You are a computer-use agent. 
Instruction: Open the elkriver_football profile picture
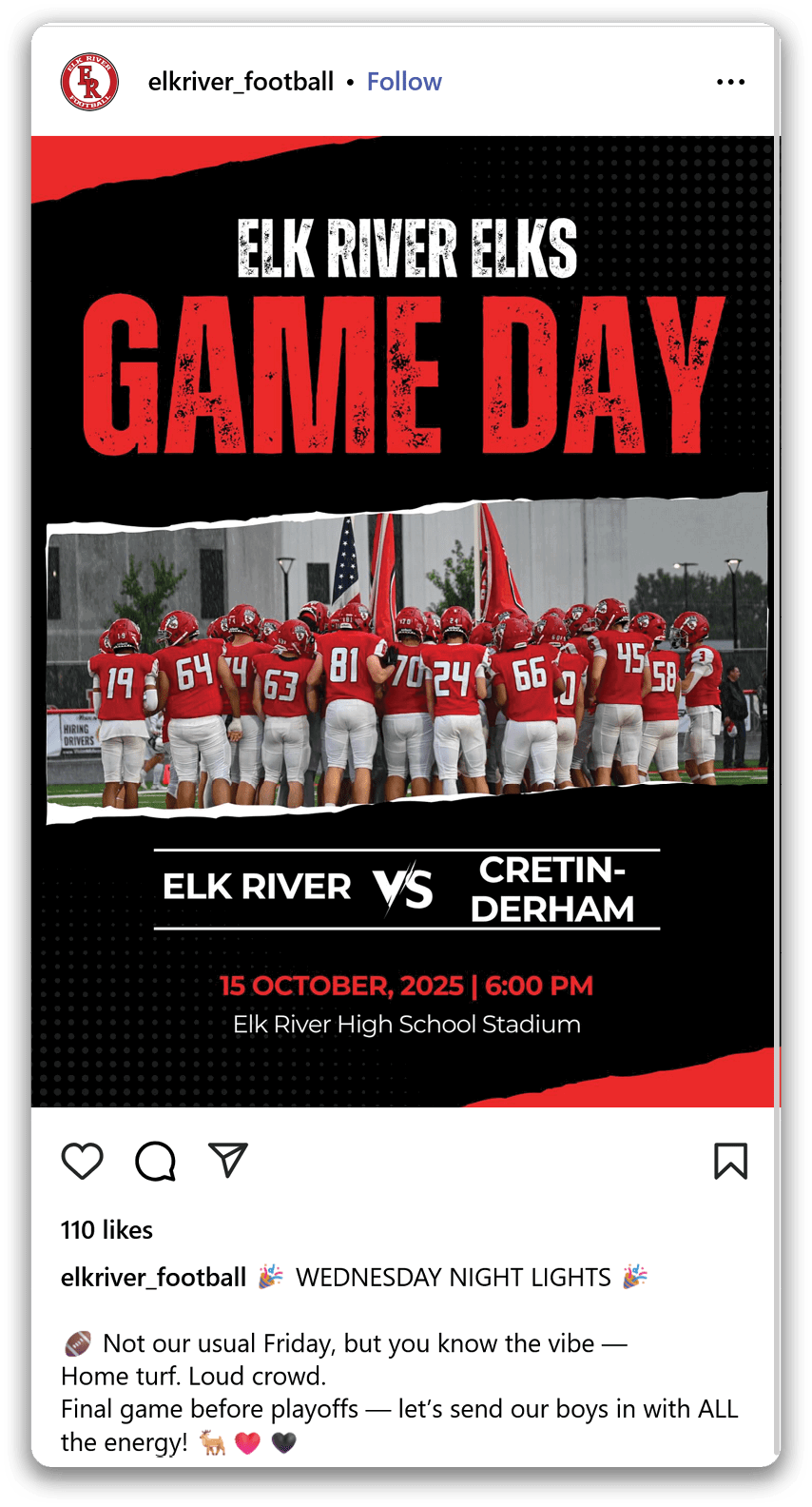[x=89, y=82]
